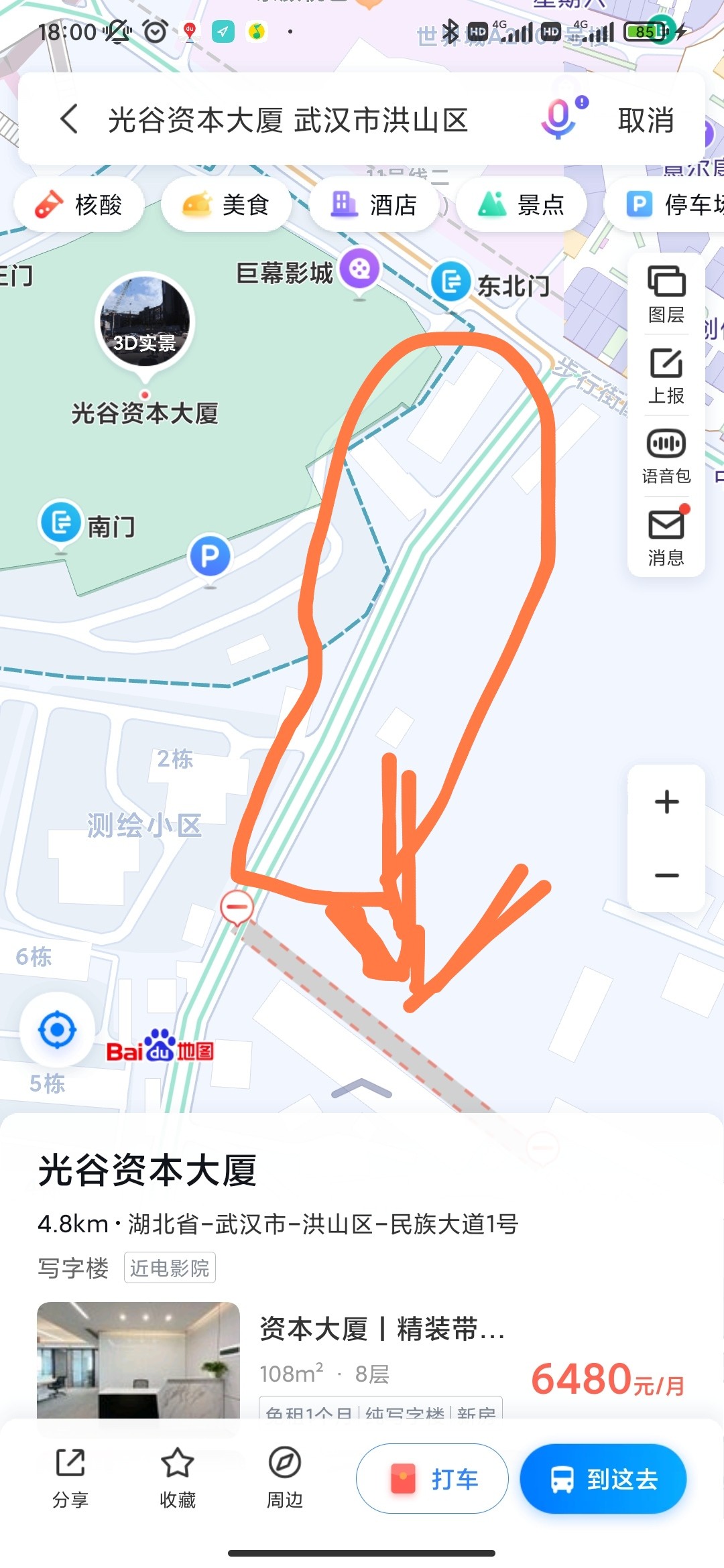Zoom in on the map
Viewport: 724px width, 1568px height.
coord(666,801)
